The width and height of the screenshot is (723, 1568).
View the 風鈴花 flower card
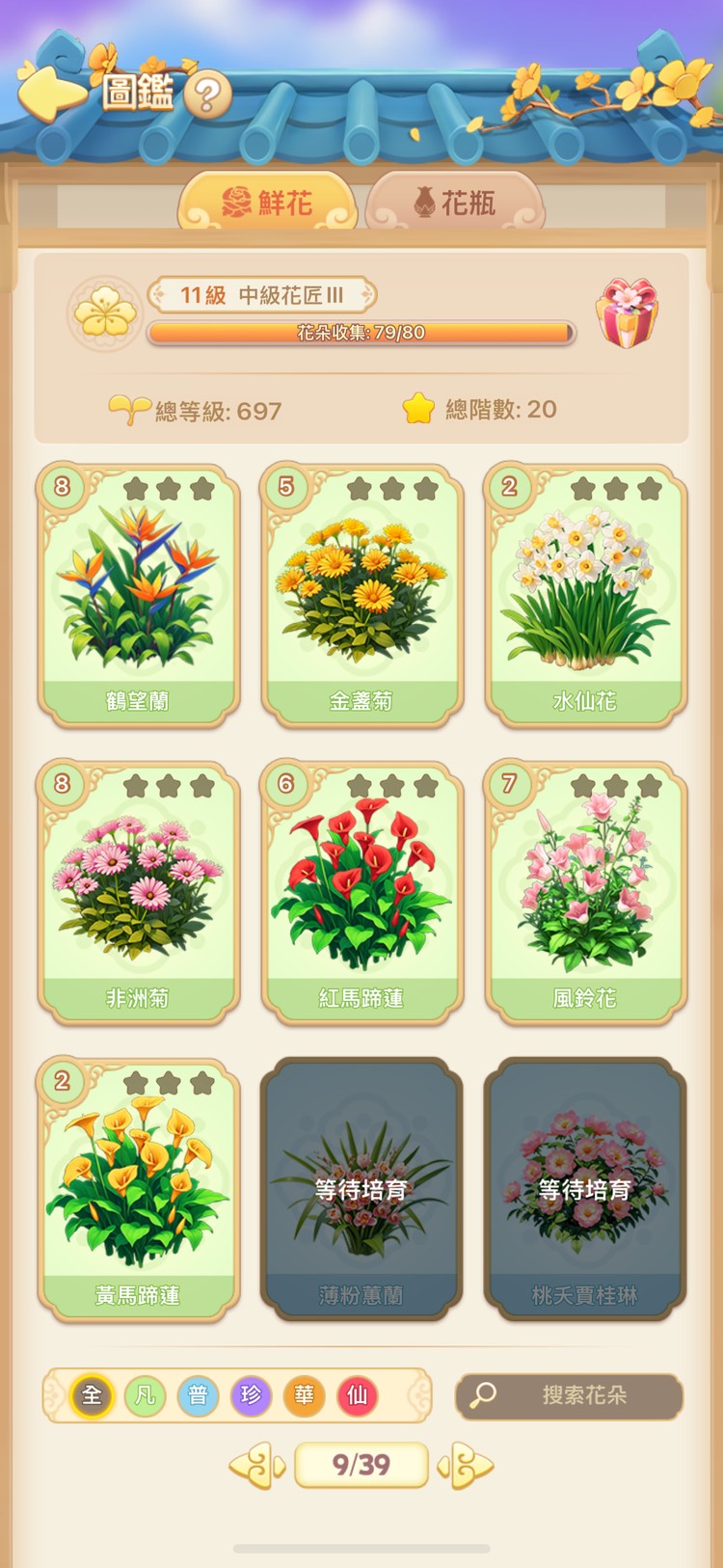coord(585,892)
